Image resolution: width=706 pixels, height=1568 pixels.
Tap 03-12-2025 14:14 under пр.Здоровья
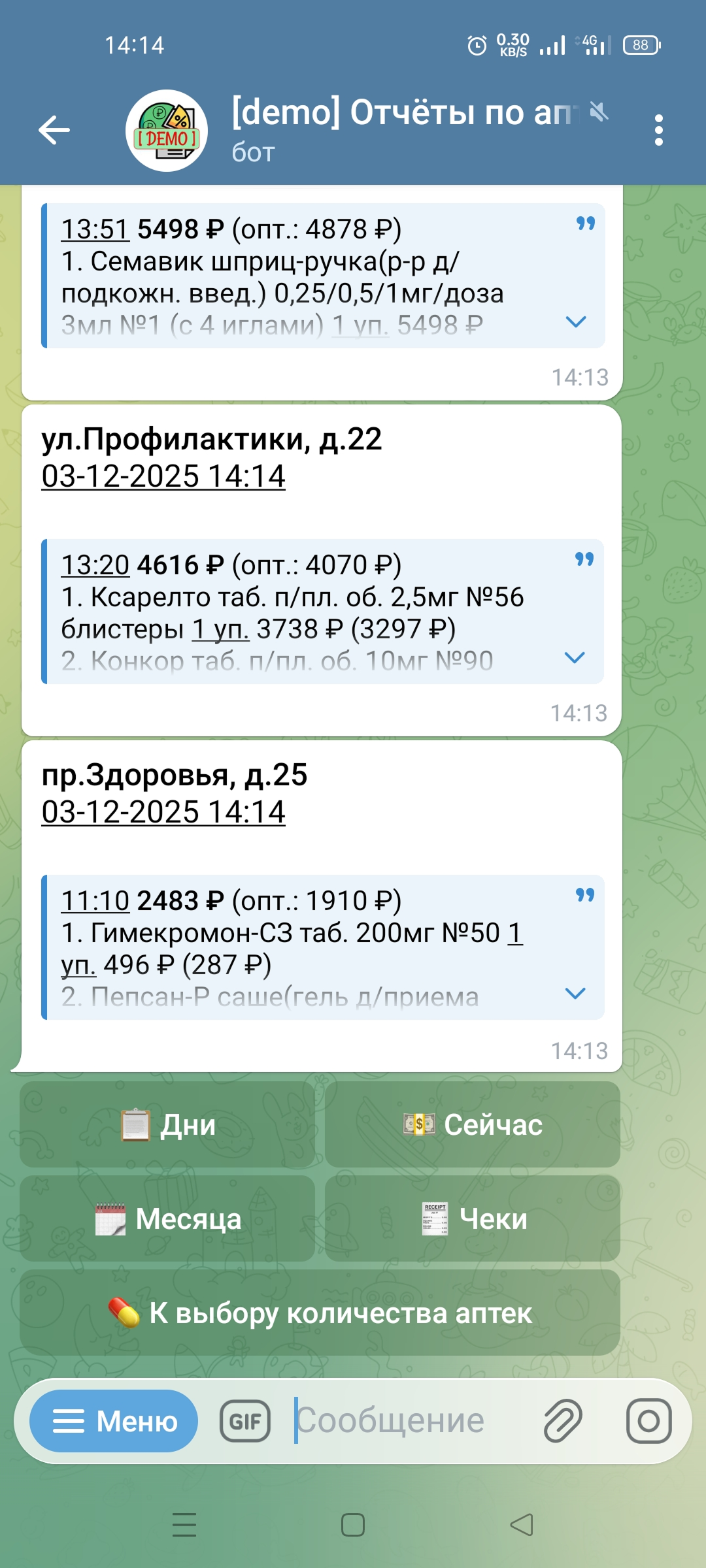tap(163, 812)
